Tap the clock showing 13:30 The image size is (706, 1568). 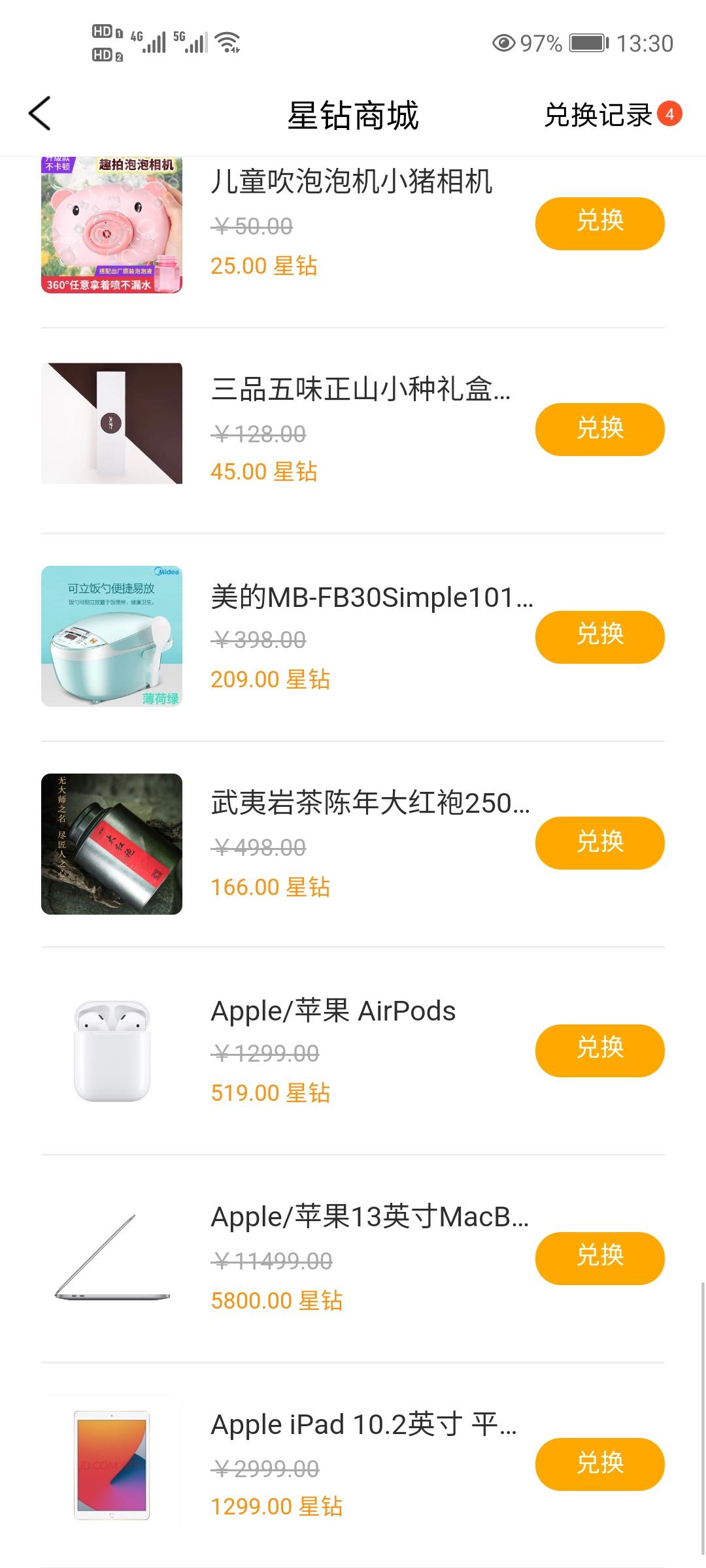click(646, 41)
